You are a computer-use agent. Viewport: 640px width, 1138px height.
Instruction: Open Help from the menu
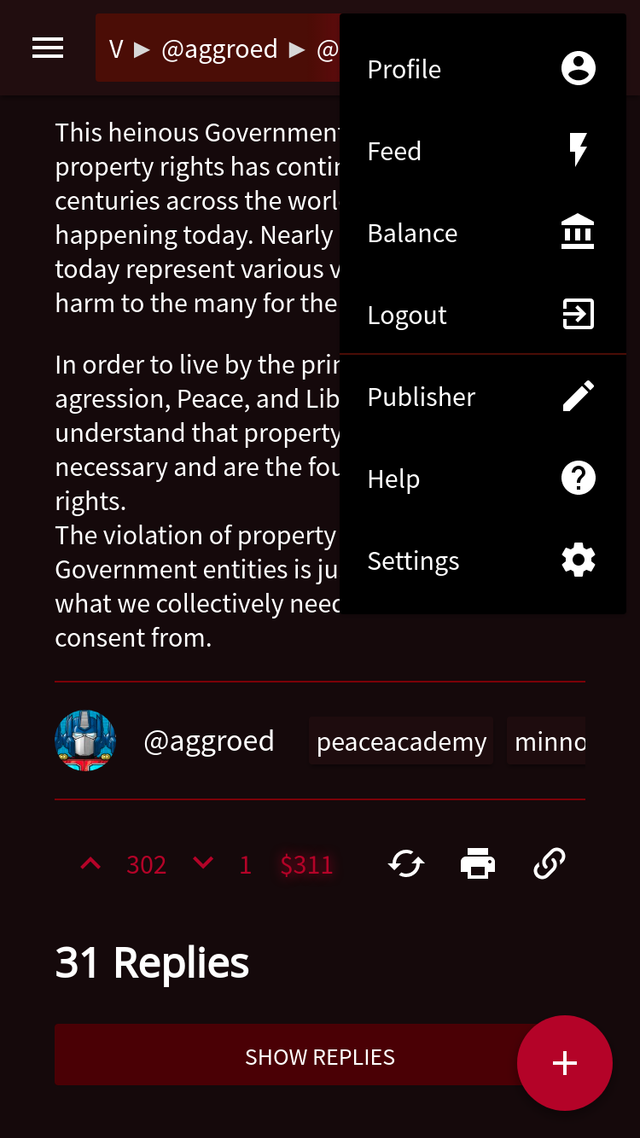click(x=482, y=479)
